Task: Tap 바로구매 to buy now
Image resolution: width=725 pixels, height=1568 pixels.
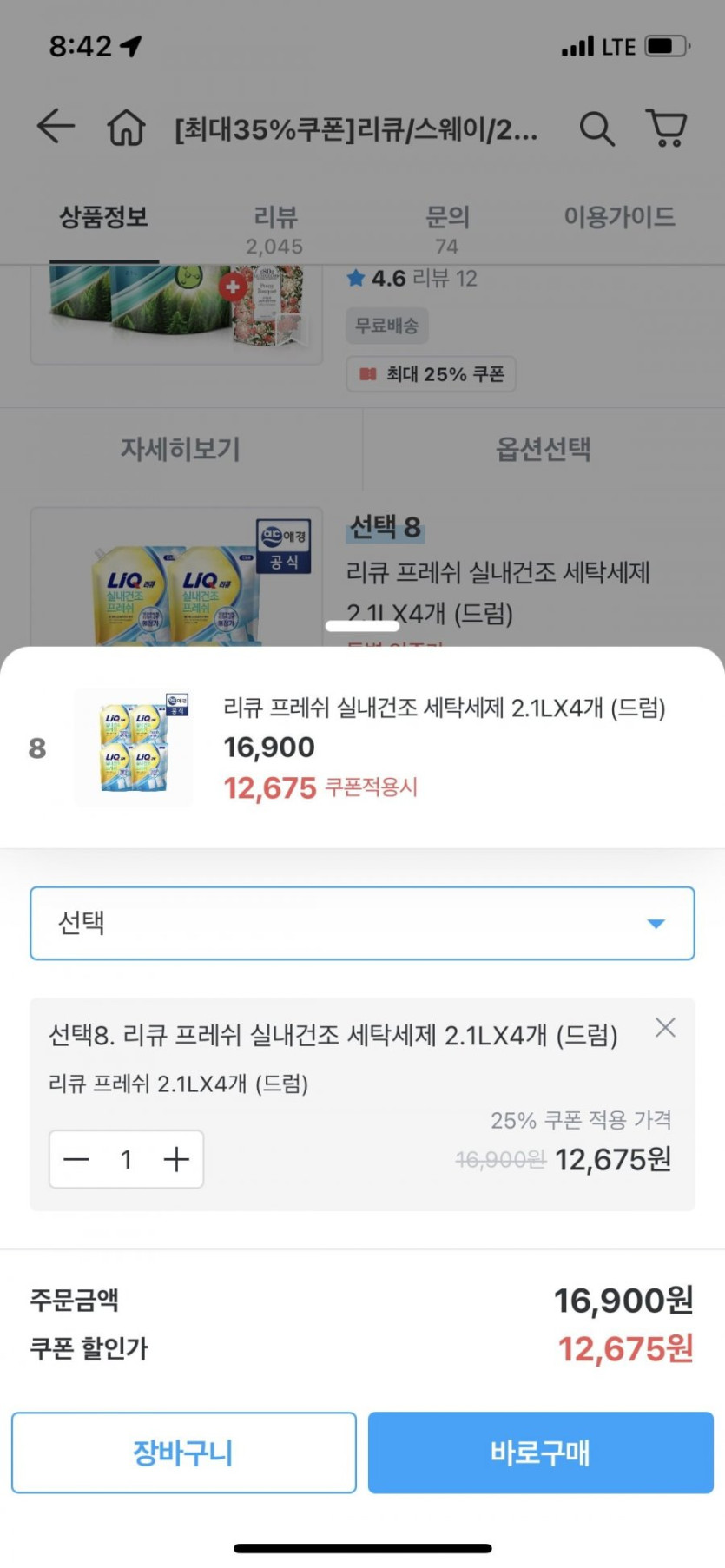Action: [x=540, y=1453]
